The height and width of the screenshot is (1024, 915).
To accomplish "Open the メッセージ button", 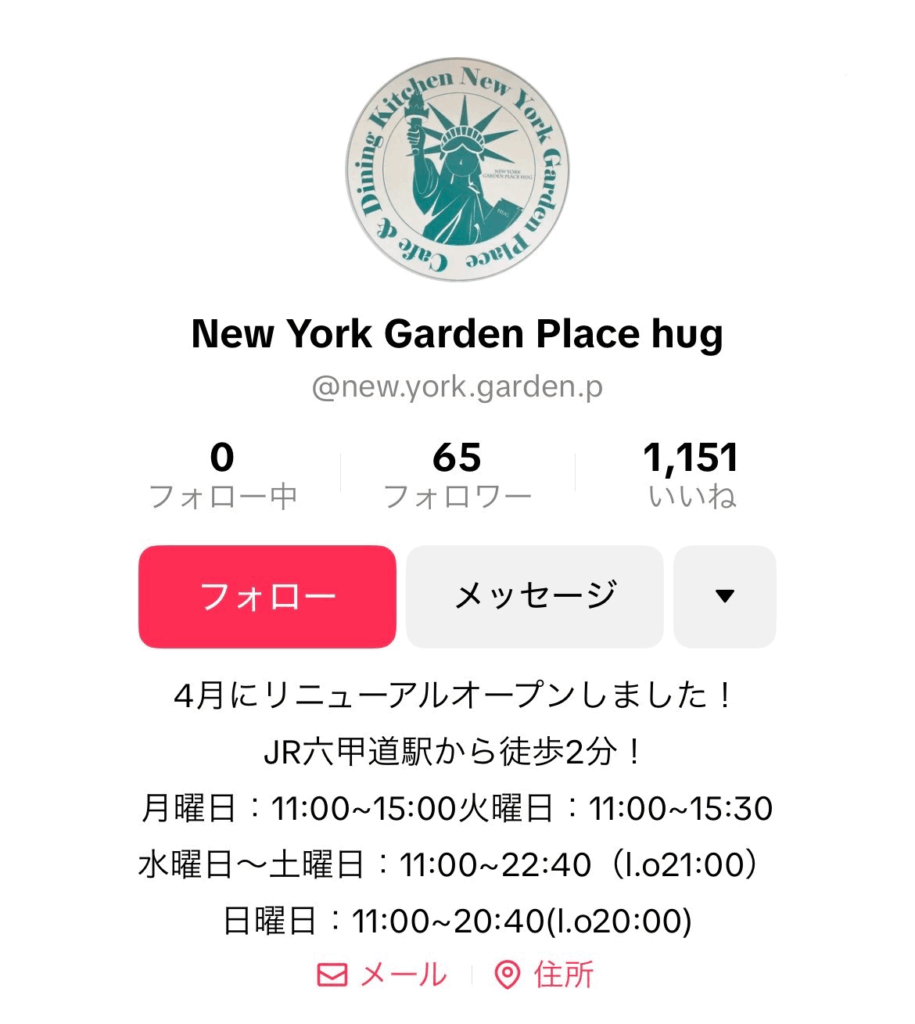I will (534, 597).
